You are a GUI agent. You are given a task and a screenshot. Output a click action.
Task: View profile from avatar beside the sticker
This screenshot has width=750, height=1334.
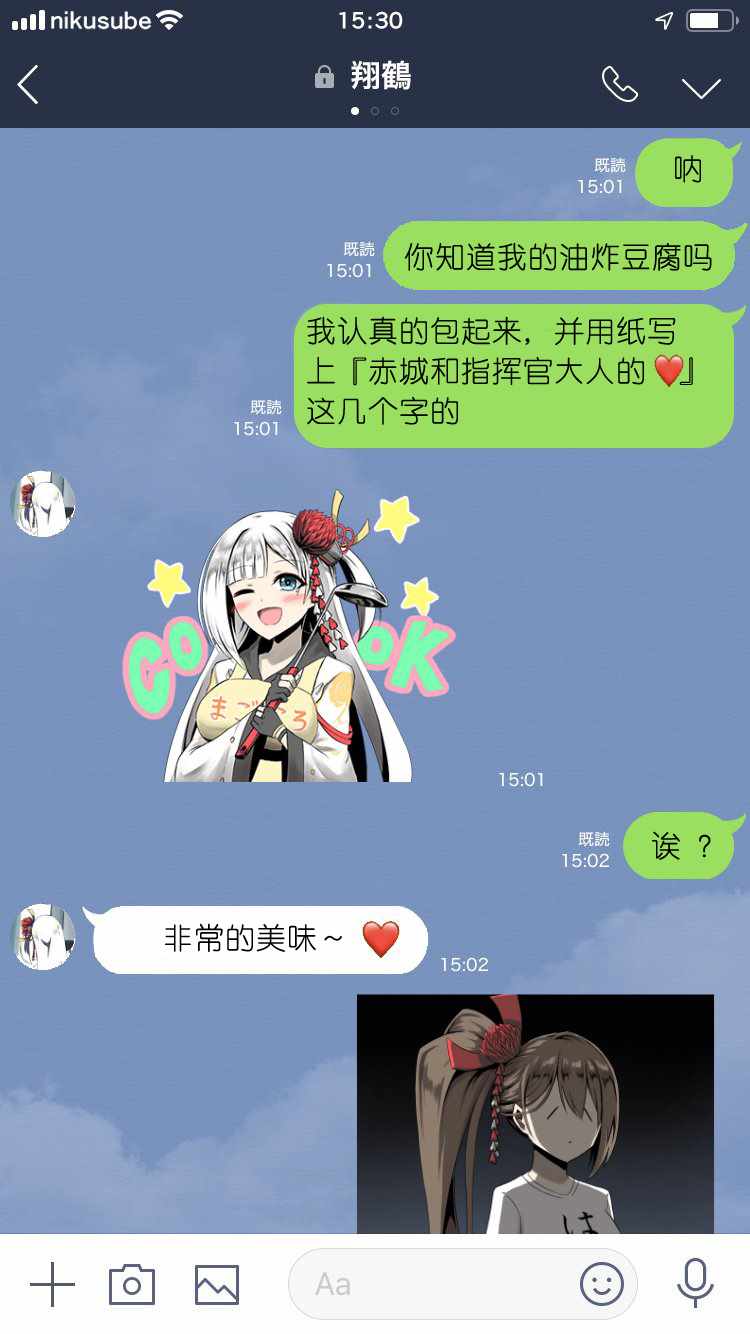43,504
